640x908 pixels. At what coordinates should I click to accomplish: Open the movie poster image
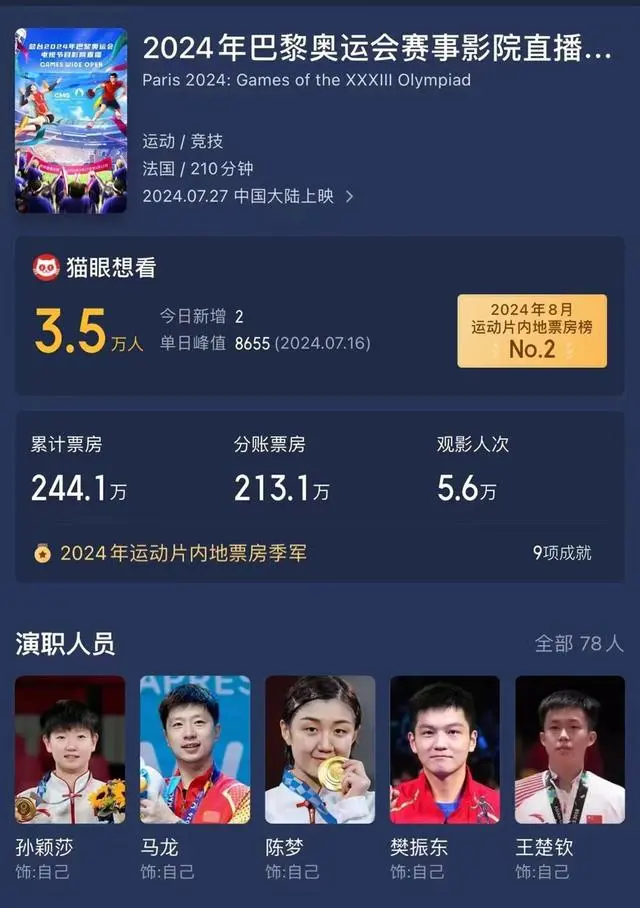coord(71,121)
